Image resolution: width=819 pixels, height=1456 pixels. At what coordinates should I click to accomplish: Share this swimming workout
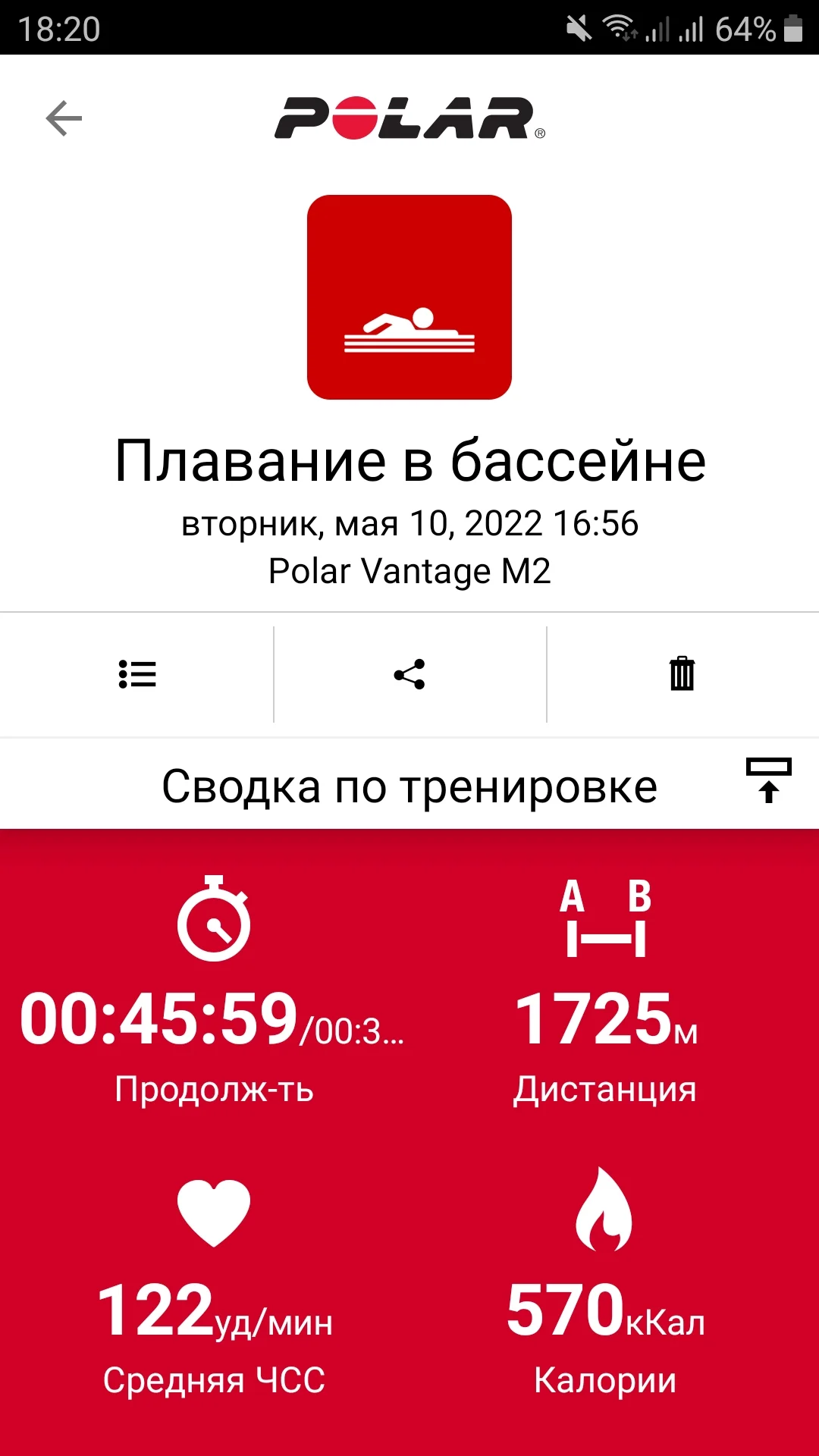point(409,674)
